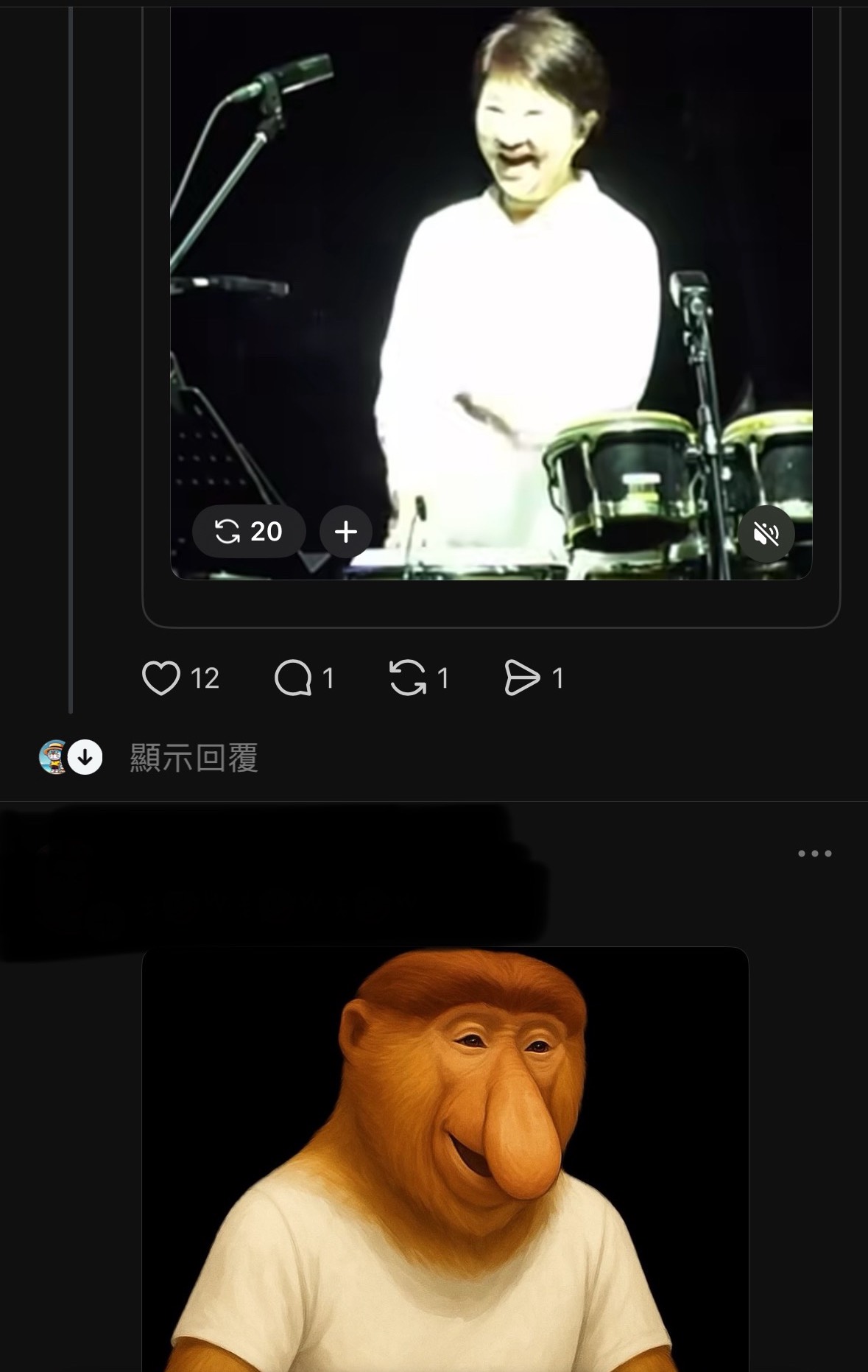
Task: Tap the remix count button showing 20
Action: [248, 532]
